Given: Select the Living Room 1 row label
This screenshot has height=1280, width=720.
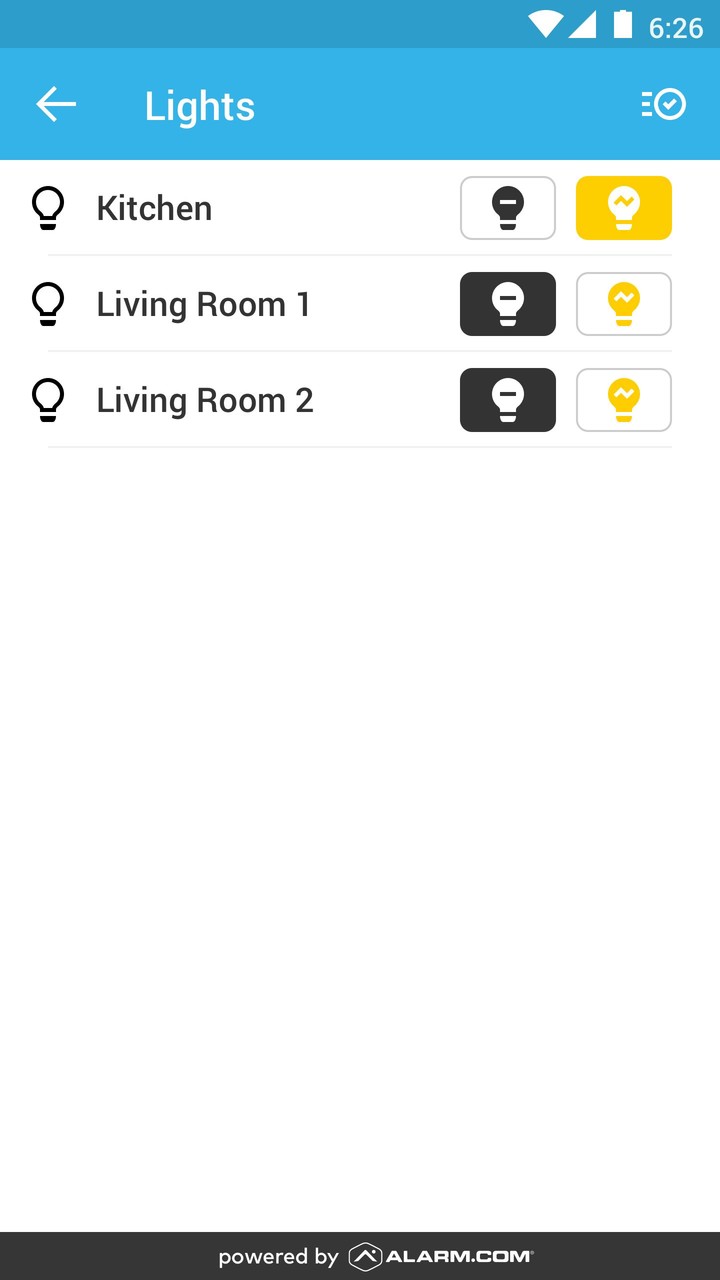Looking at the screenshot, I should coord(204,303).
